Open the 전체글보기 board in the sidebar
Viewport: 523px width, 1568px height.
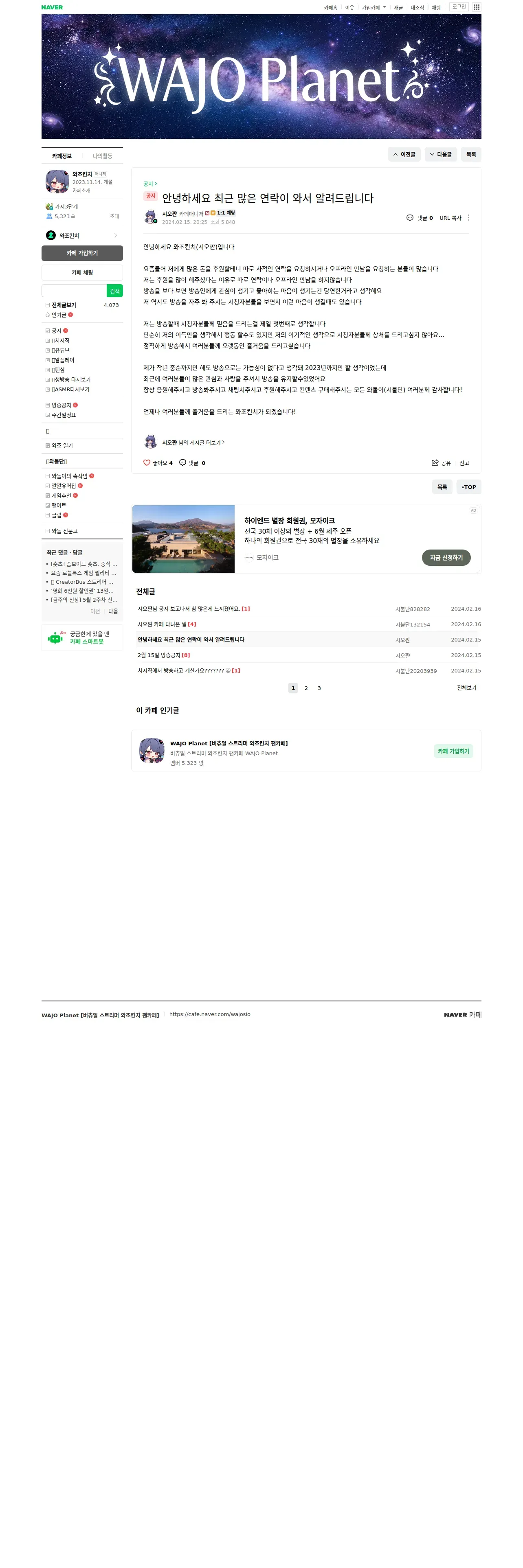(64, 306)
